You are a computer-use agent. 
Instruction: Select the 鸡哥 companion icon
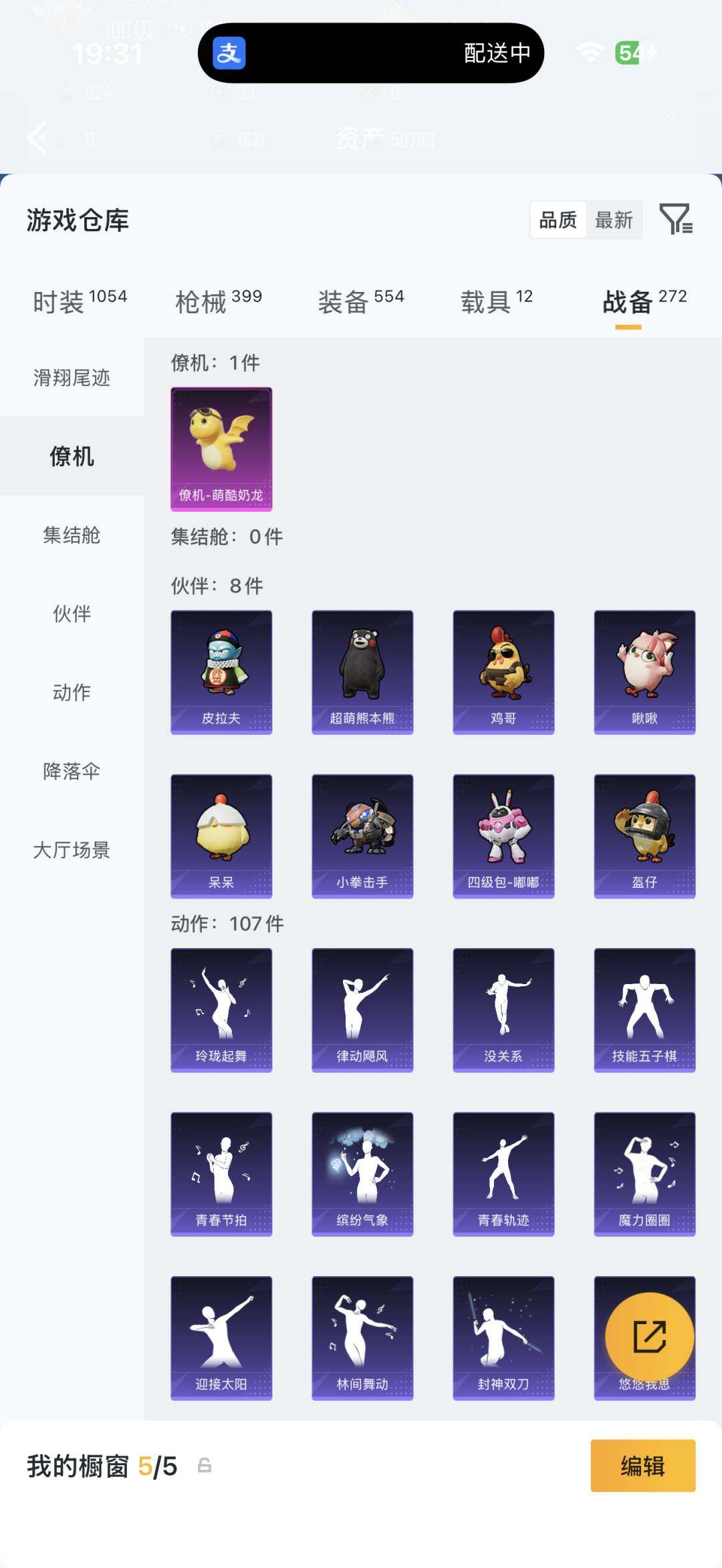(503, 670)
